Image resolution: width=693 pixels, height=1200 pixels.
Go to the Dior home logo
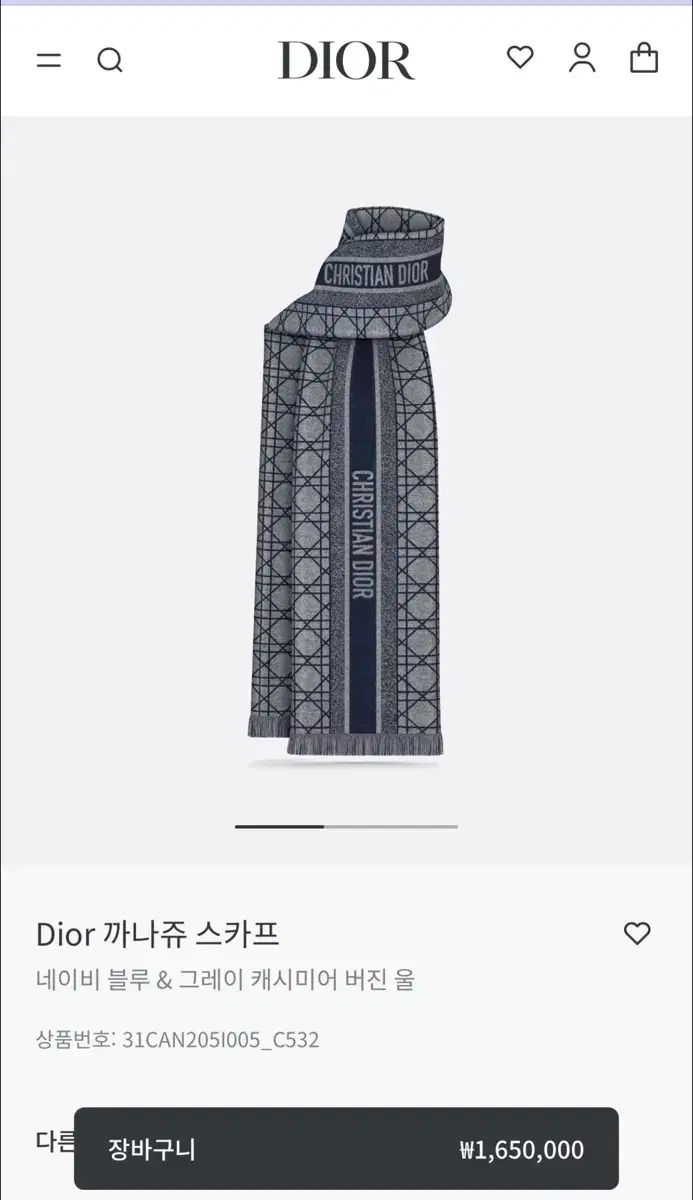coord(346,60)
